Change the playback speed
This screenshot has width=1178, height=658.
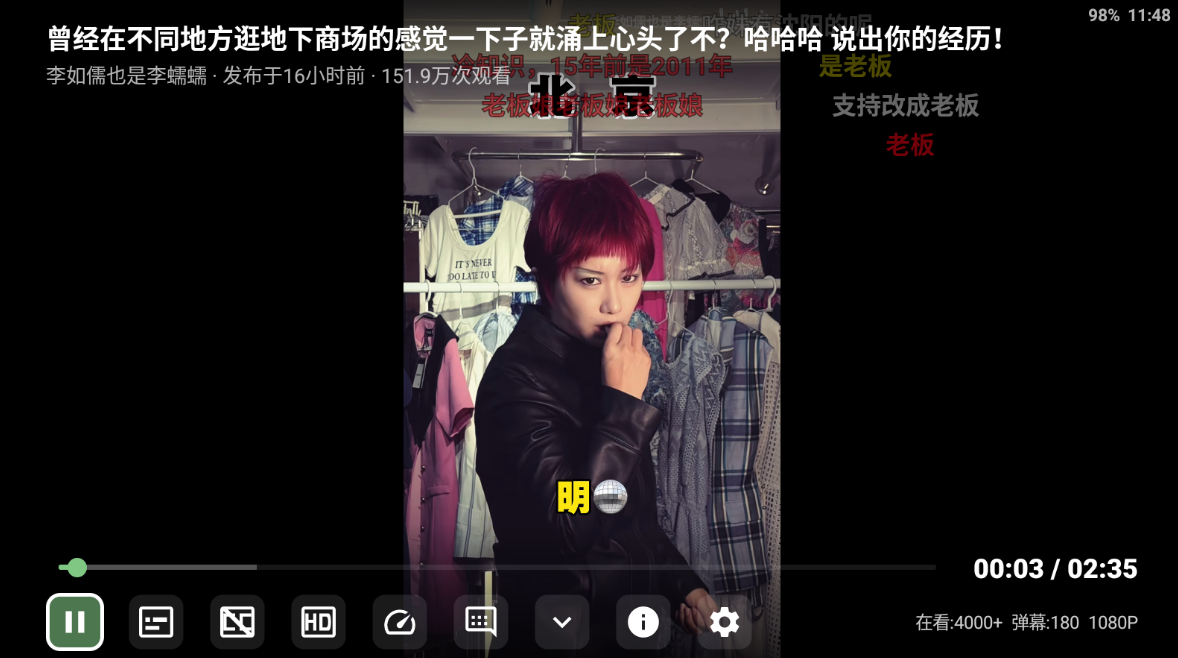[399, 622]
